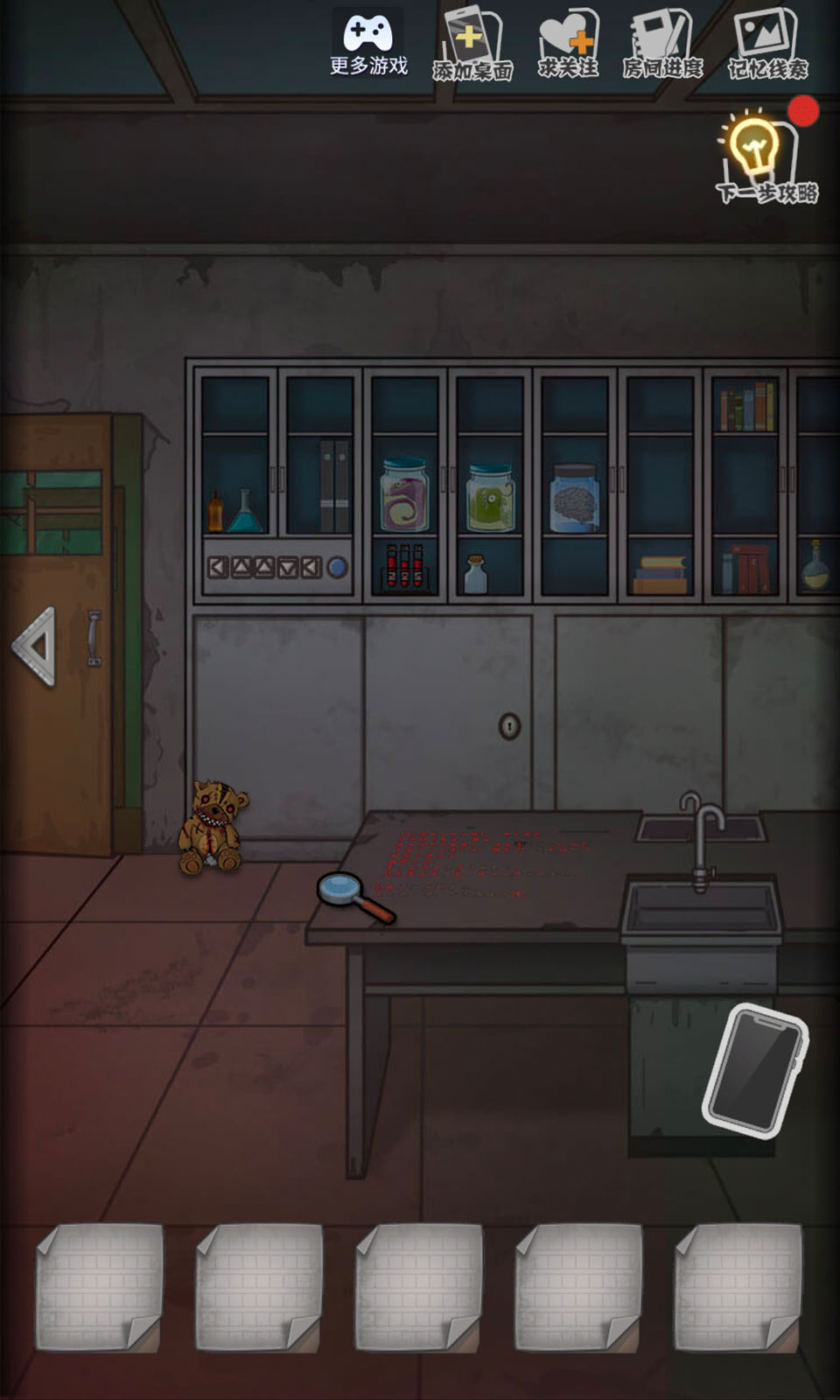The height and width of the screenshot is (1400, 840).
Task: Inspect the creepy teddy bear
Action: [213, 827]
